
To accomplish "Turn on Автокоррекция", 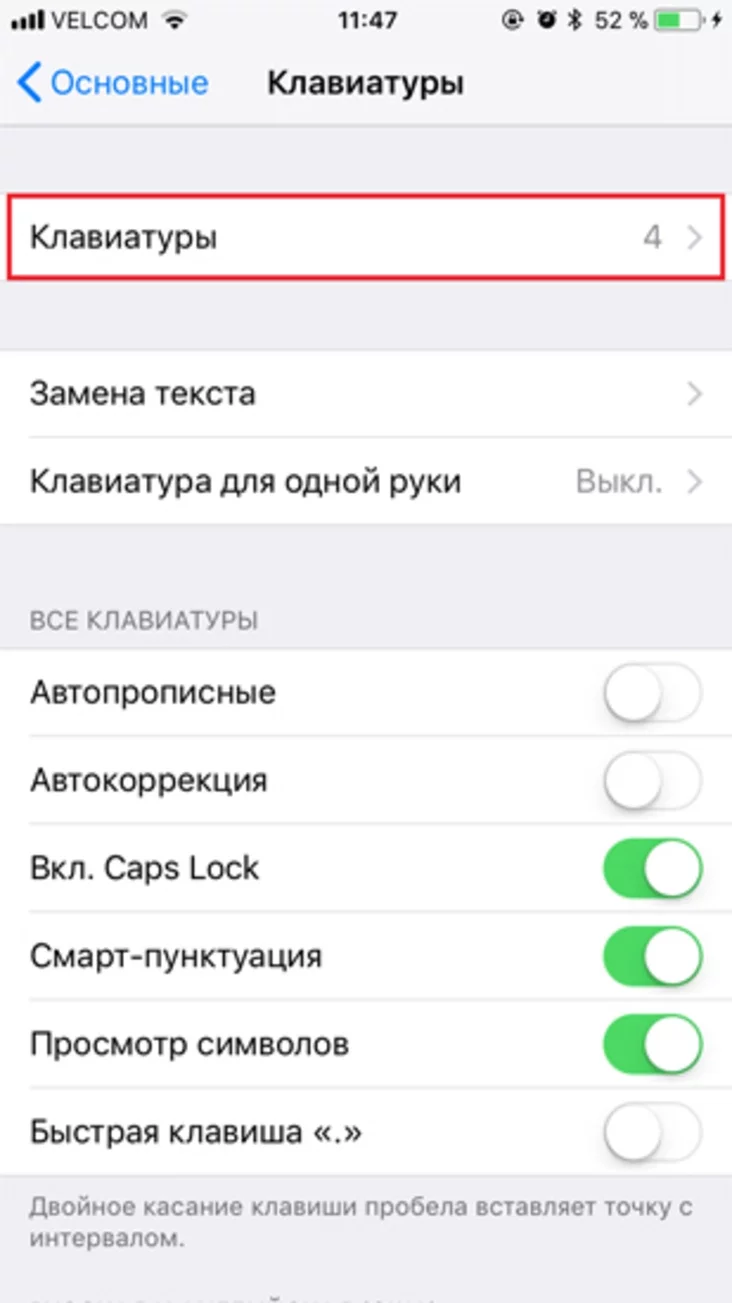I will (x=652, y=780).
